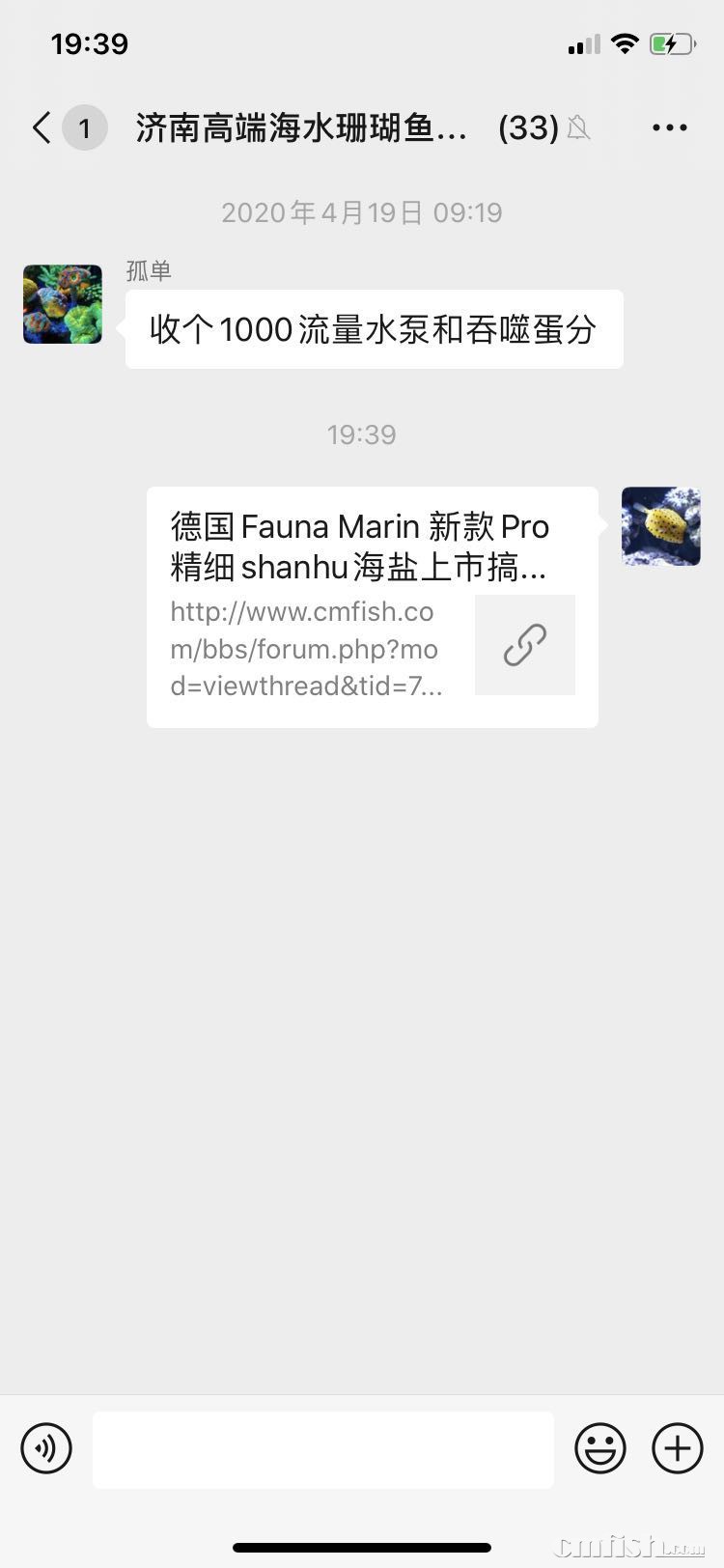Image resolution: width=724 pixels, height=1568 pixels.
Task: Open the plus attachments menu
Action: tap(678, 1448)
